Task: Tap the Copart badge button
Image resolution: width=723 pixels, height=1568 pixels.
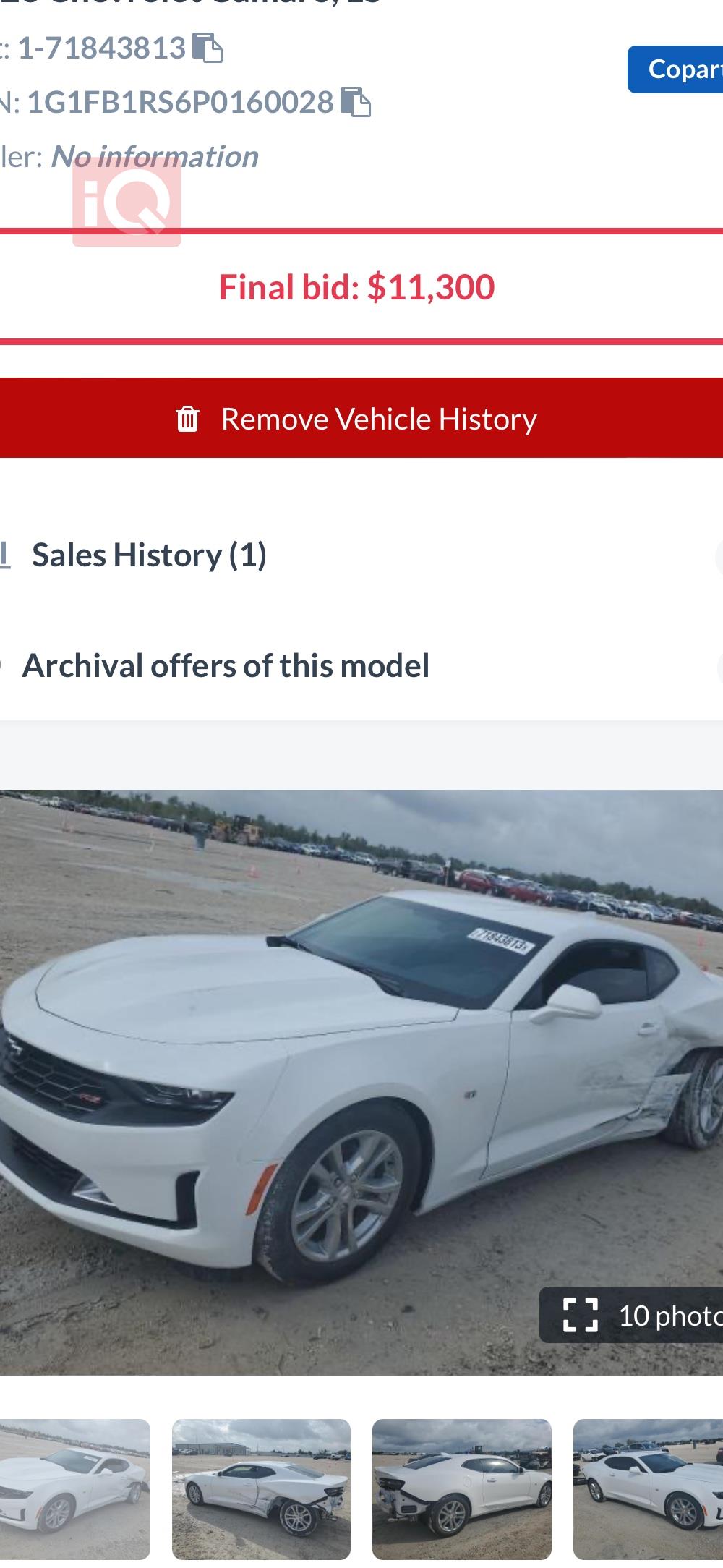Action: [x=675, y=69]
